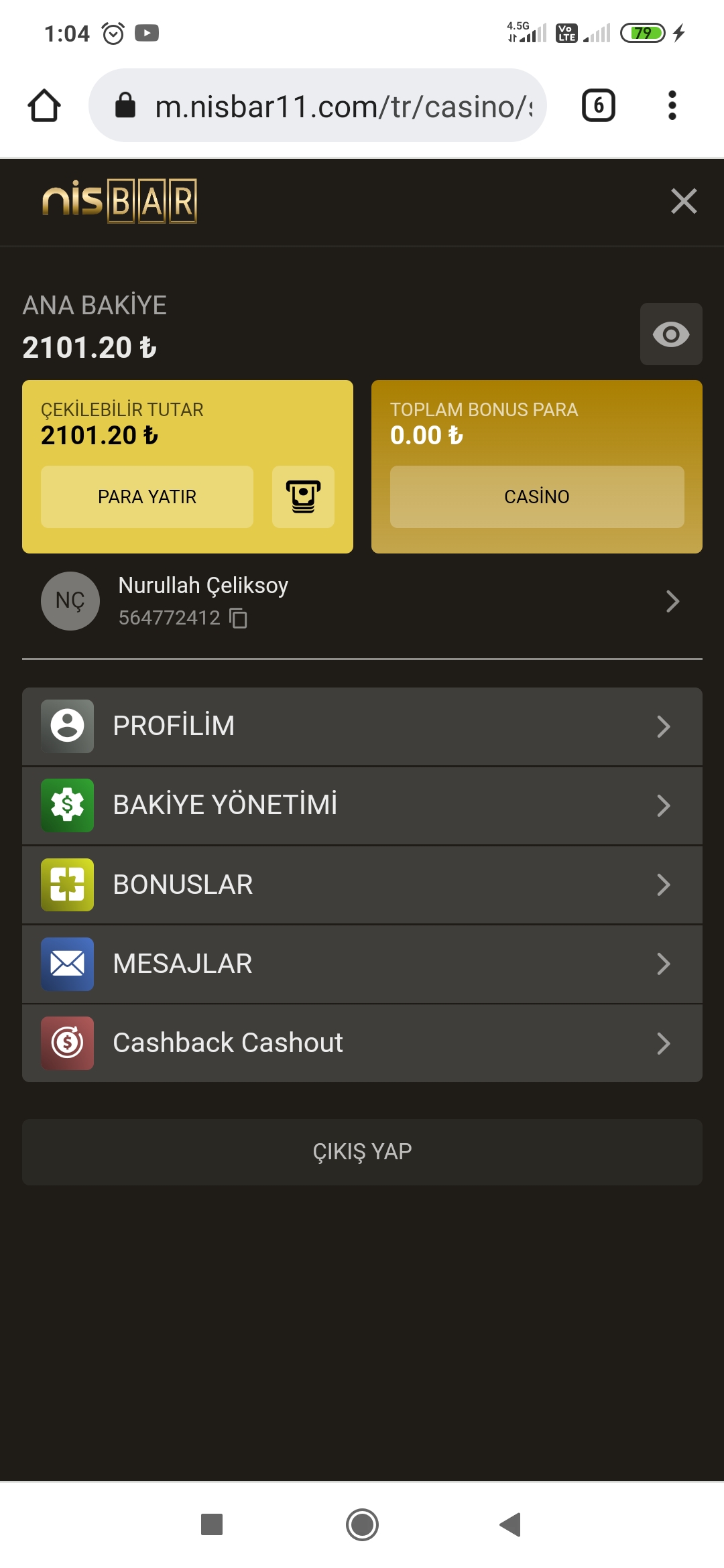Screen dimensions: 724x1568
Task: Tap the CASİNO bonus button
Action: (x=537, y=497)
